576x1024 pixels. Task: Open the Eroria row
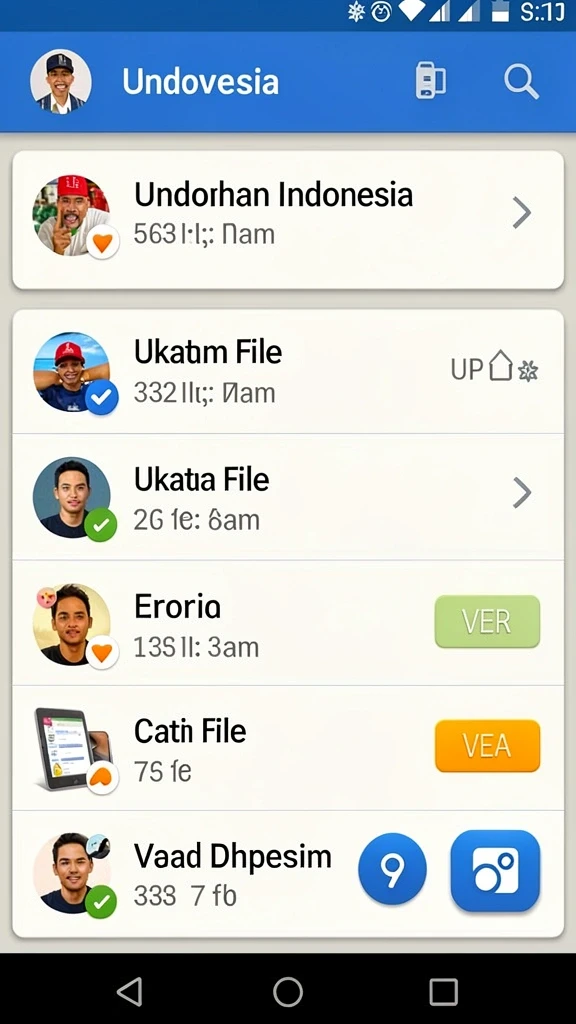[x=288, y=623]
